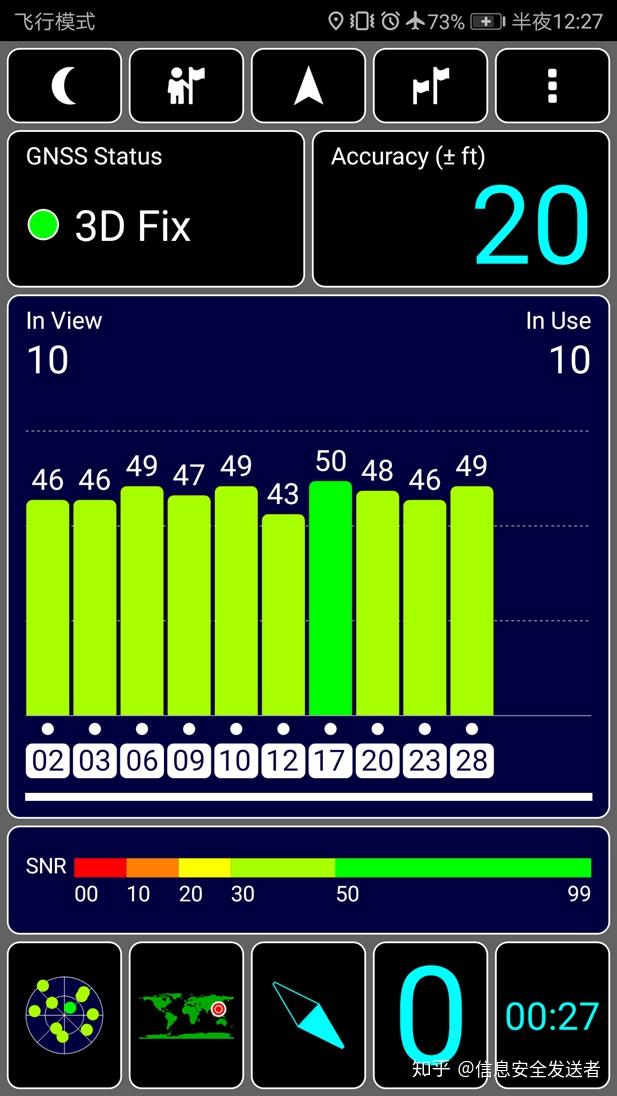Show the satellite sky view
The width and height of the screenshot is (617, 1096).
pos(64,1014)
